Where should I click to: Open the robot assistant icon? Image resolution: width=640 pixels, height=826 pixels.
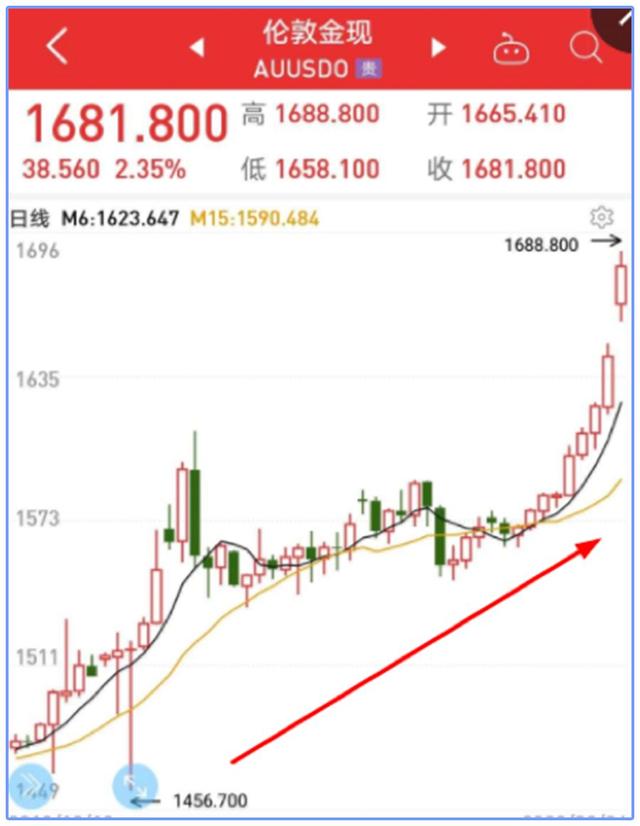pos(511,48)
